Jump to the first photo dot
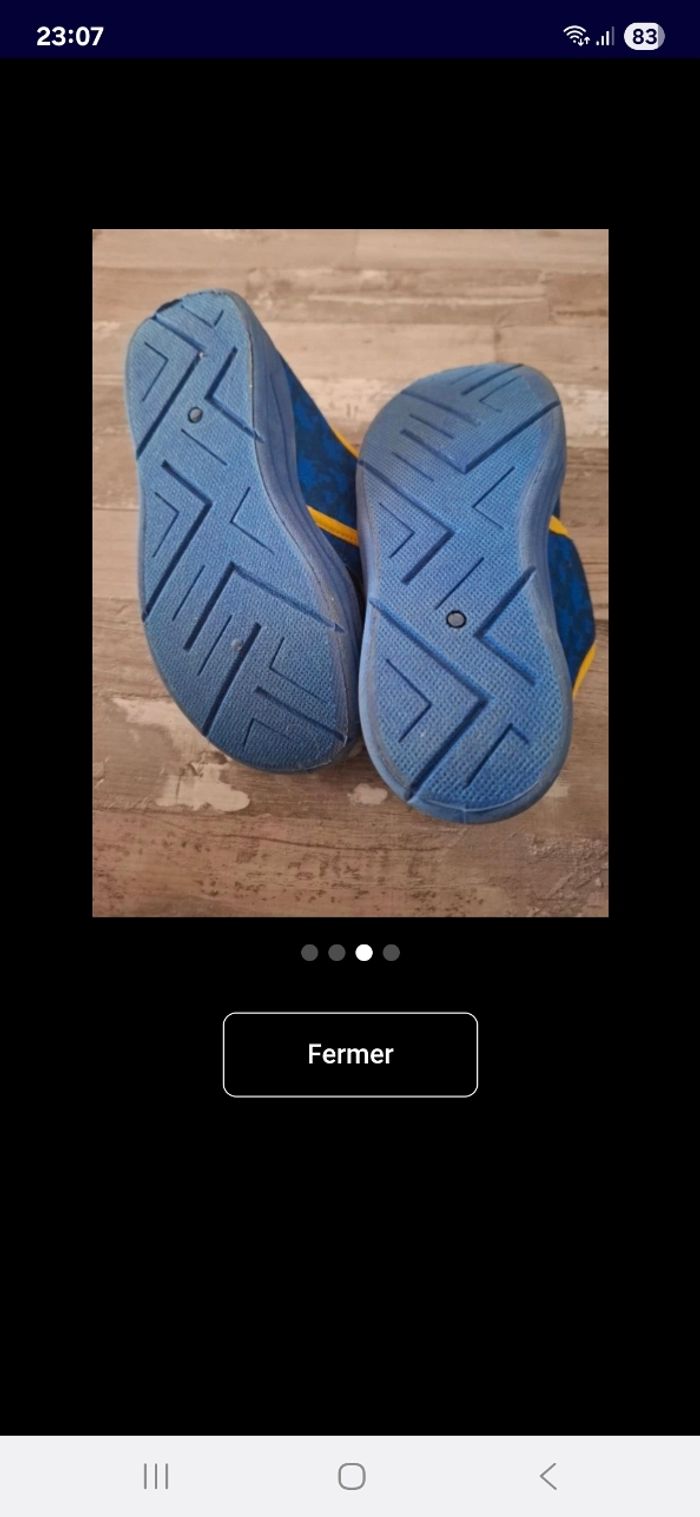 click(x=310, y=952)
